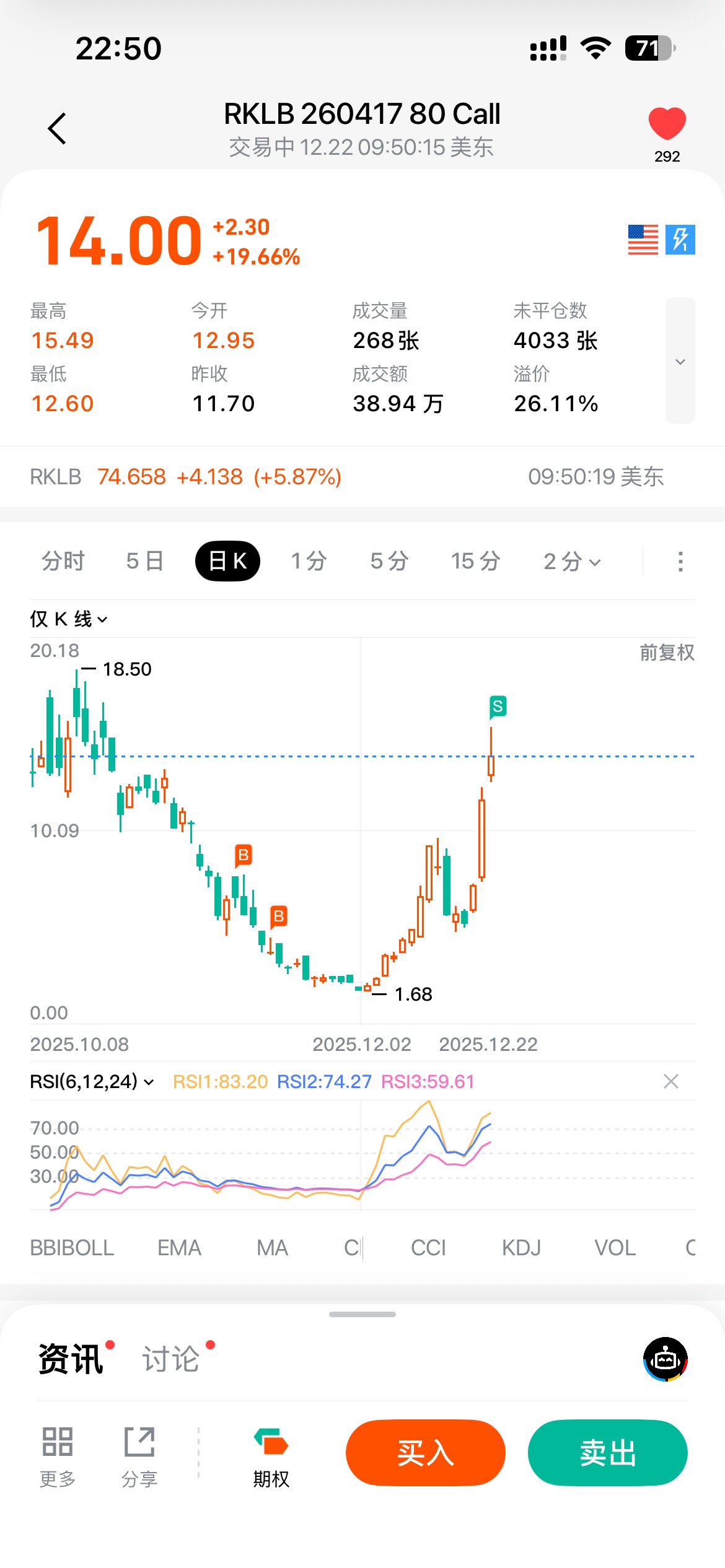This screenshot has width=725, height=1568.
Task: Select the 日K chart tab
Action: click(x=227, y=561)
